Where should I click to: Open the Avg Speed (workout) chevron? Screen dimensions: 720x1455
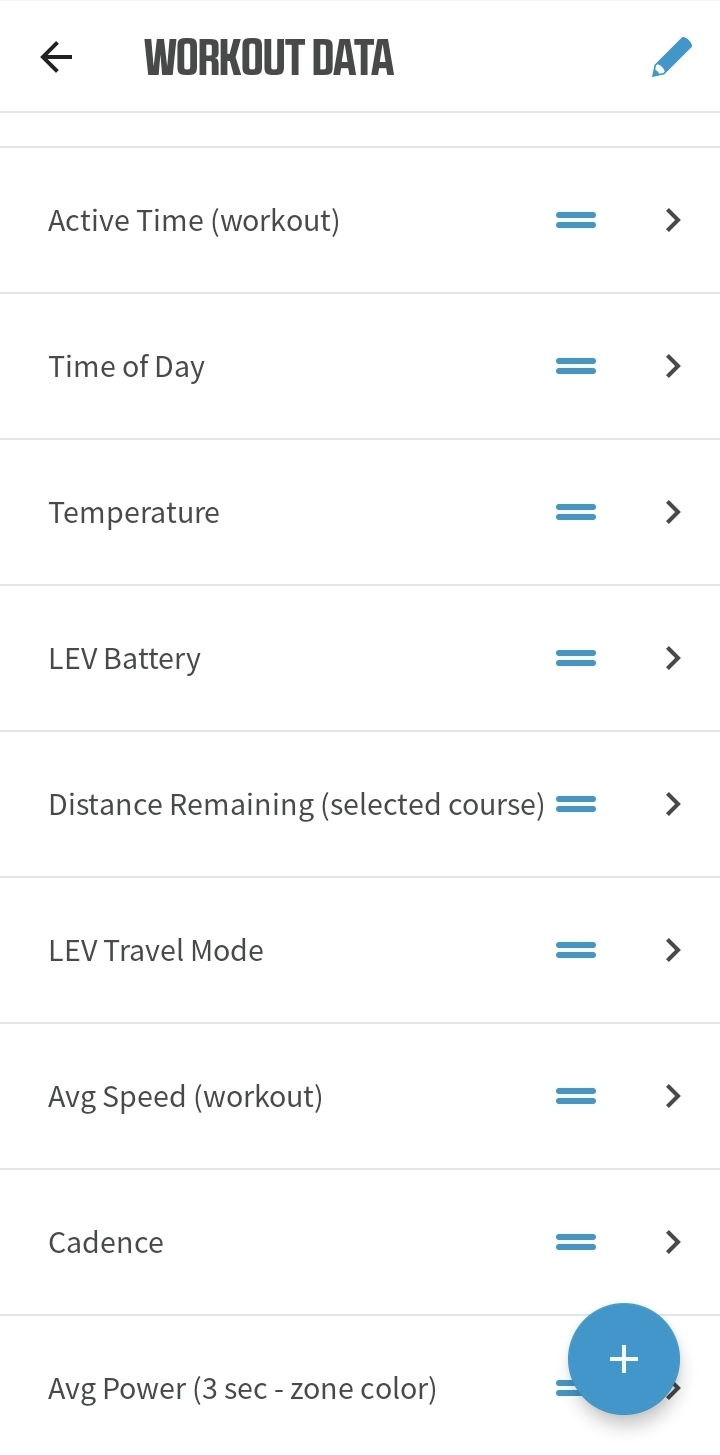tap(672, 1096)
